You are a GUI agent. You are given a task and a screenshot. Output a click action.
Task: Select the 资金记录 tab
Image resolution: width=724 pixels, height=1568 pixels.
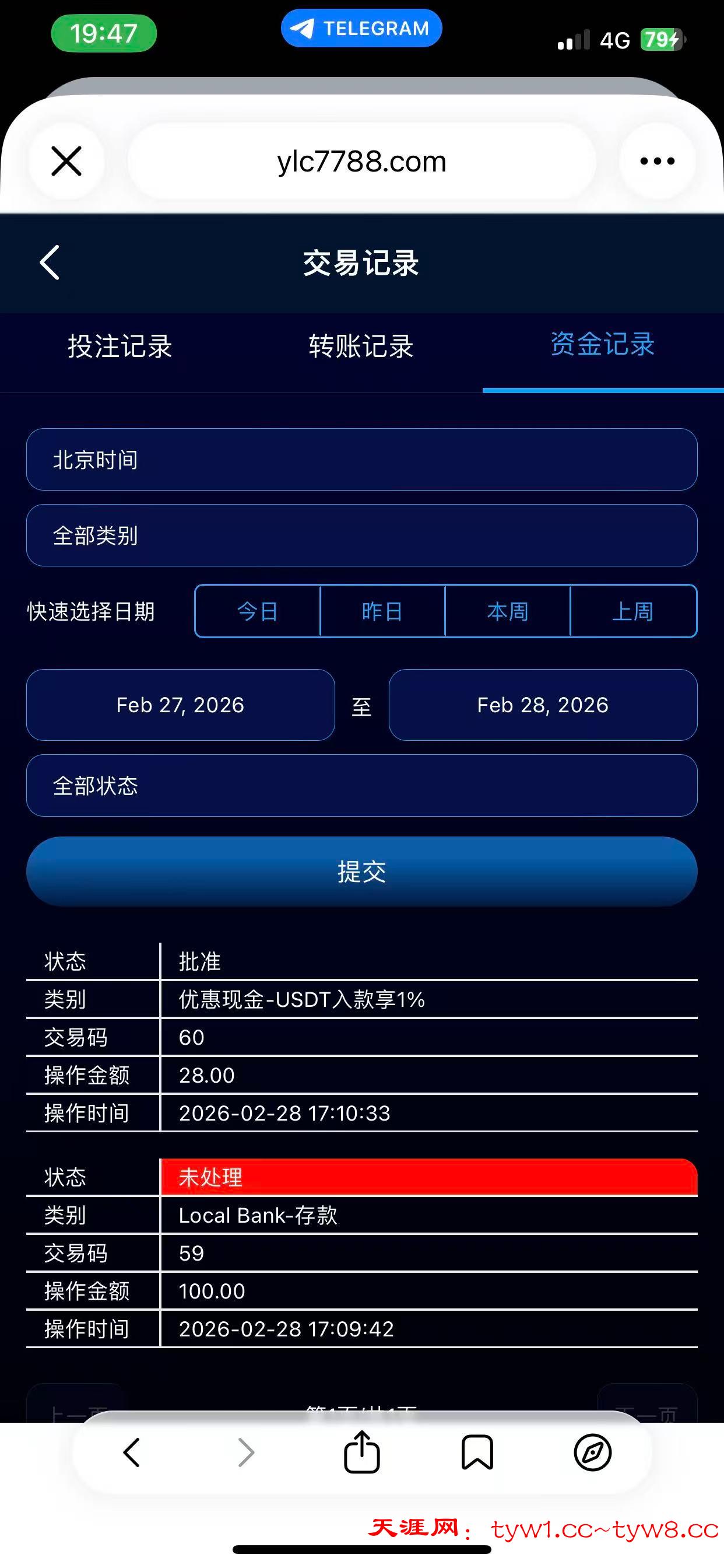click(602, 345)
